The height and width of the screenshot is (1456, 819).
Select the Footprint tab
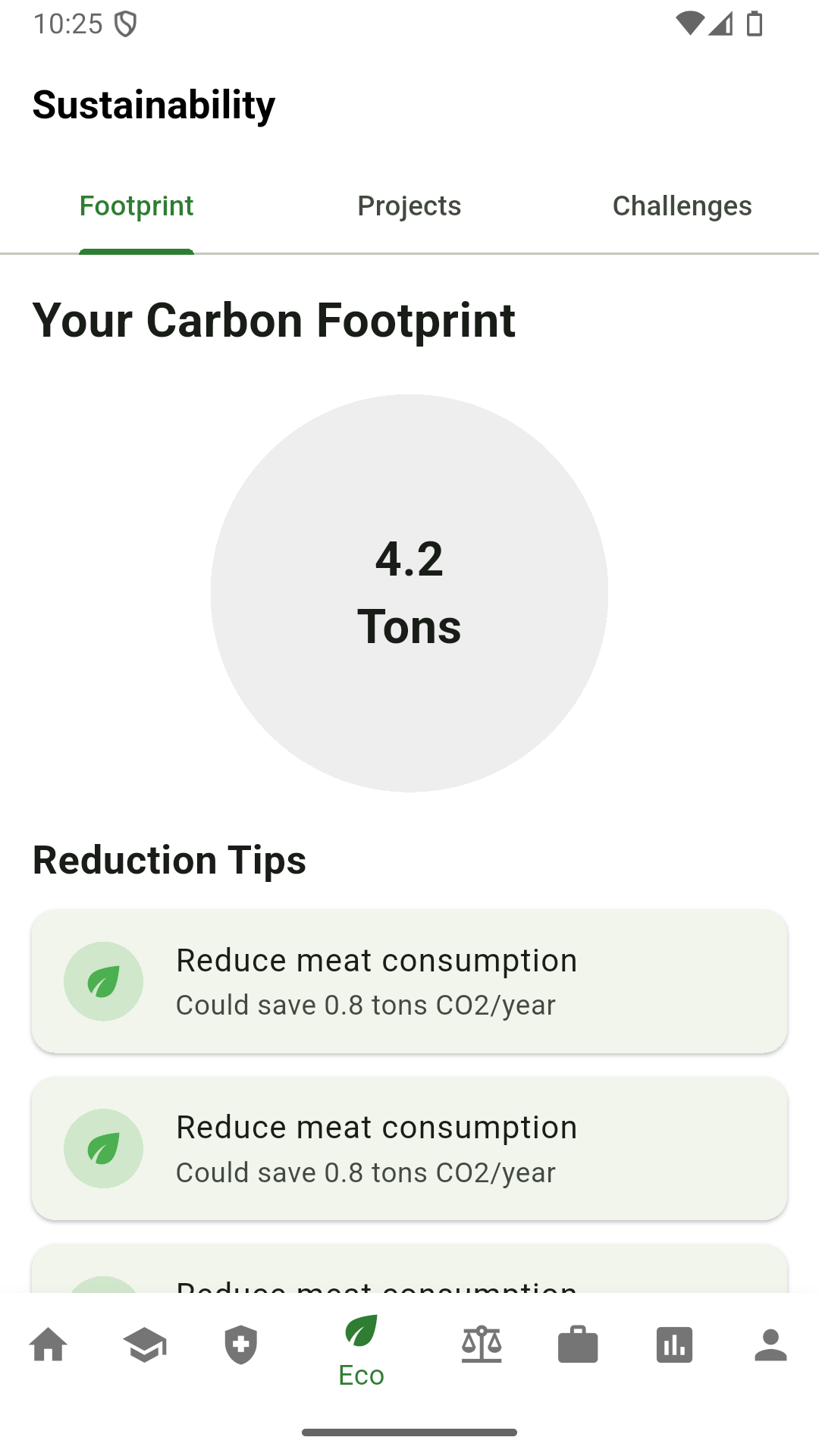tap(136, 206)
